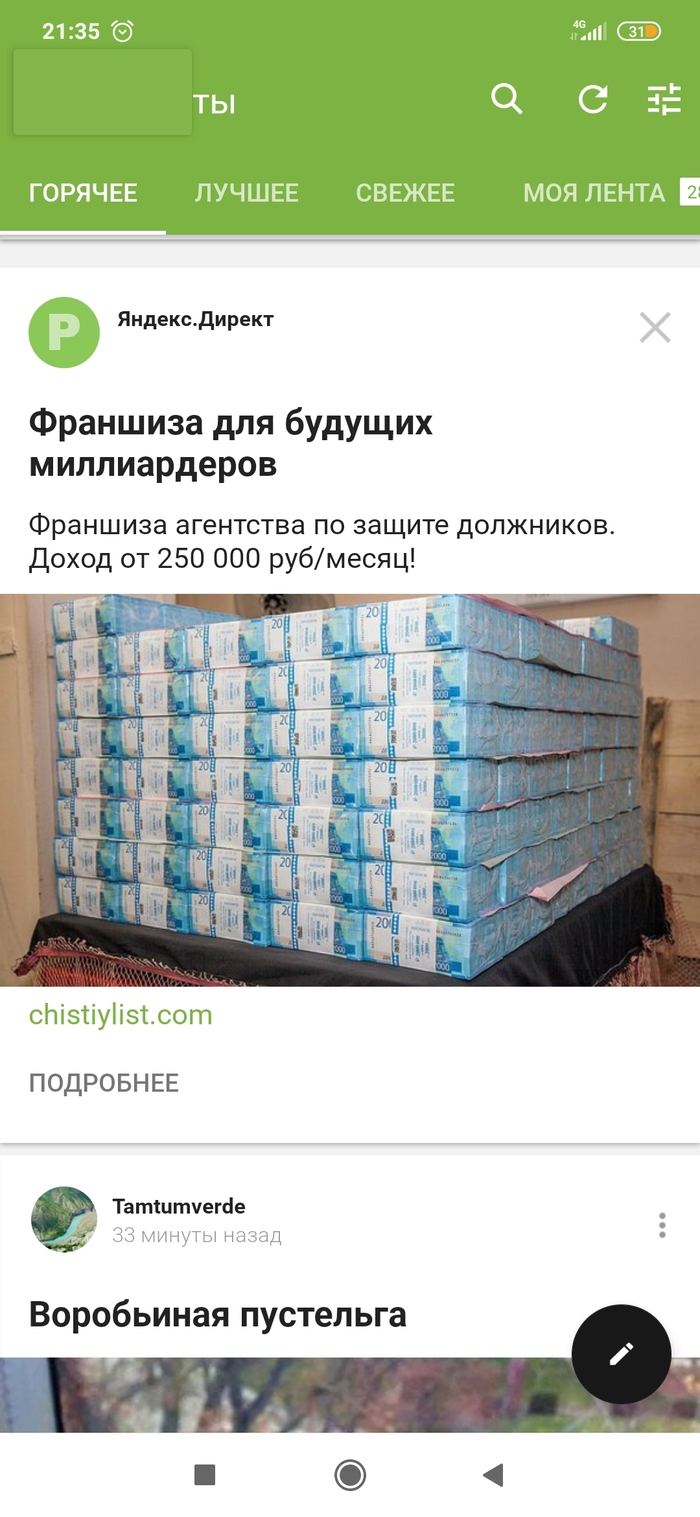Go to the system home screen
This screenshot has height=1517, width=700.
click(350, 1475)
